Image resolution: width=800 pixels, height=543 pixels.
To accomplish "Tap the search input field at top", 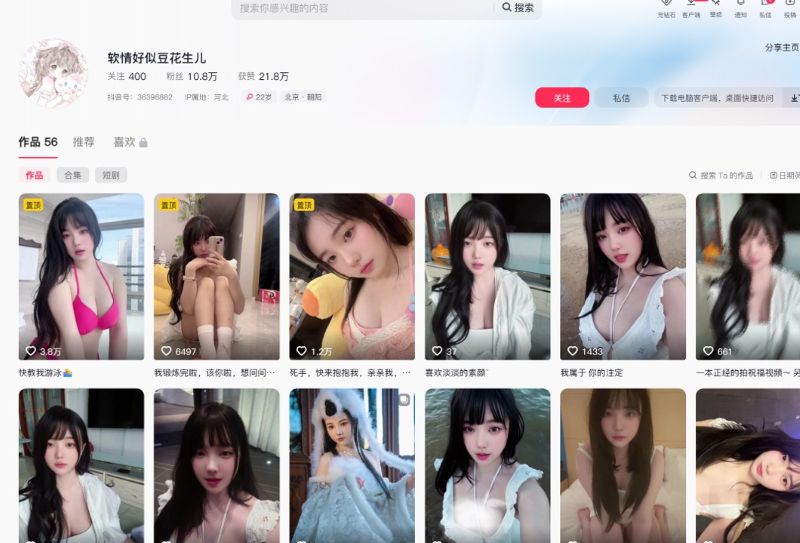I will (362, 8).
